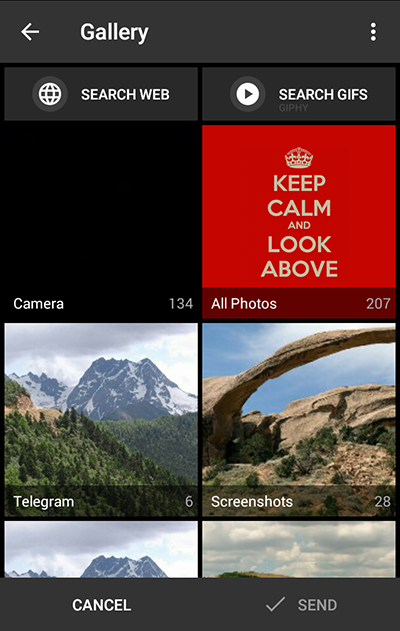Screen dimensions: 400x631
Task: Tap the Search Web button
Action: 101,94
